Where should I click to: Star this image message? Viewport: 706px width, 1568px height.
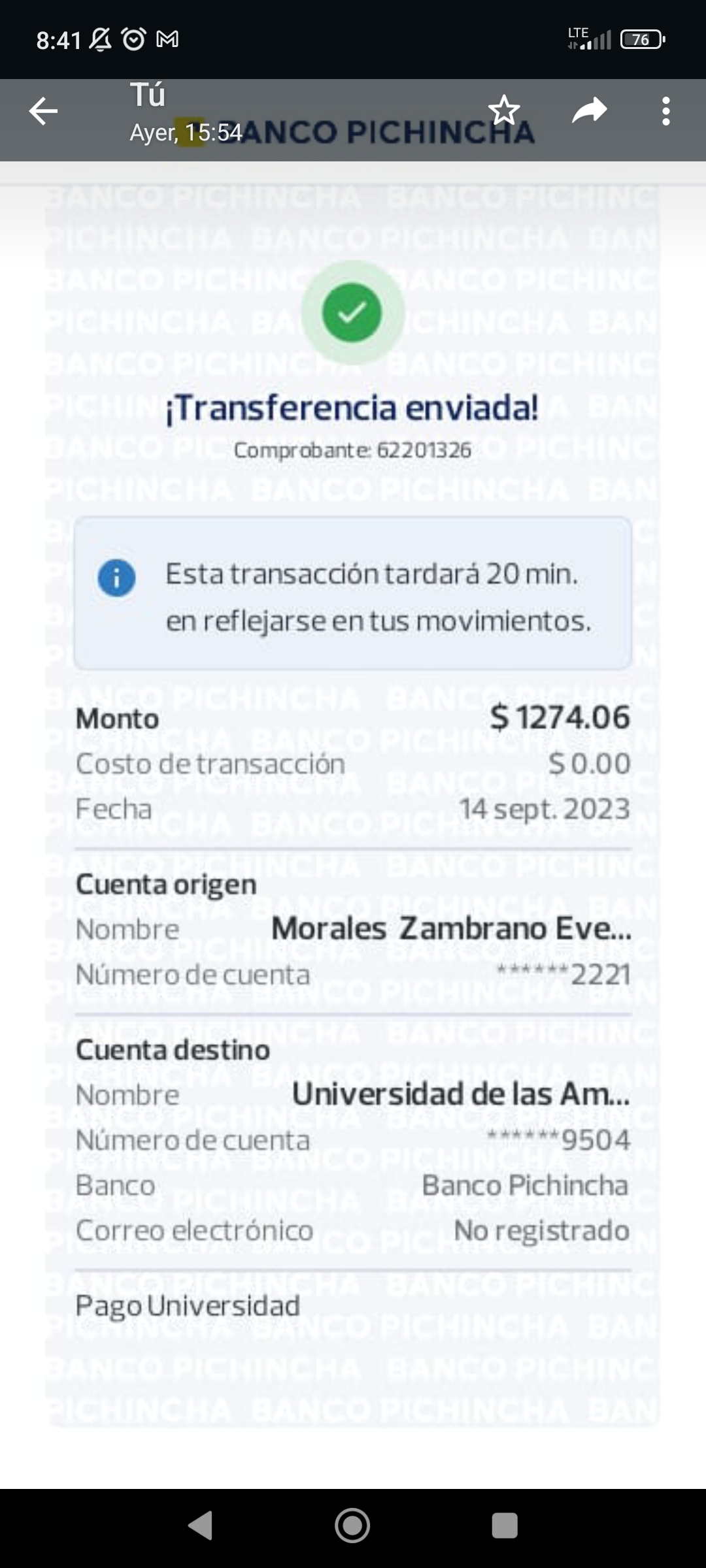(x=504, y=110)
